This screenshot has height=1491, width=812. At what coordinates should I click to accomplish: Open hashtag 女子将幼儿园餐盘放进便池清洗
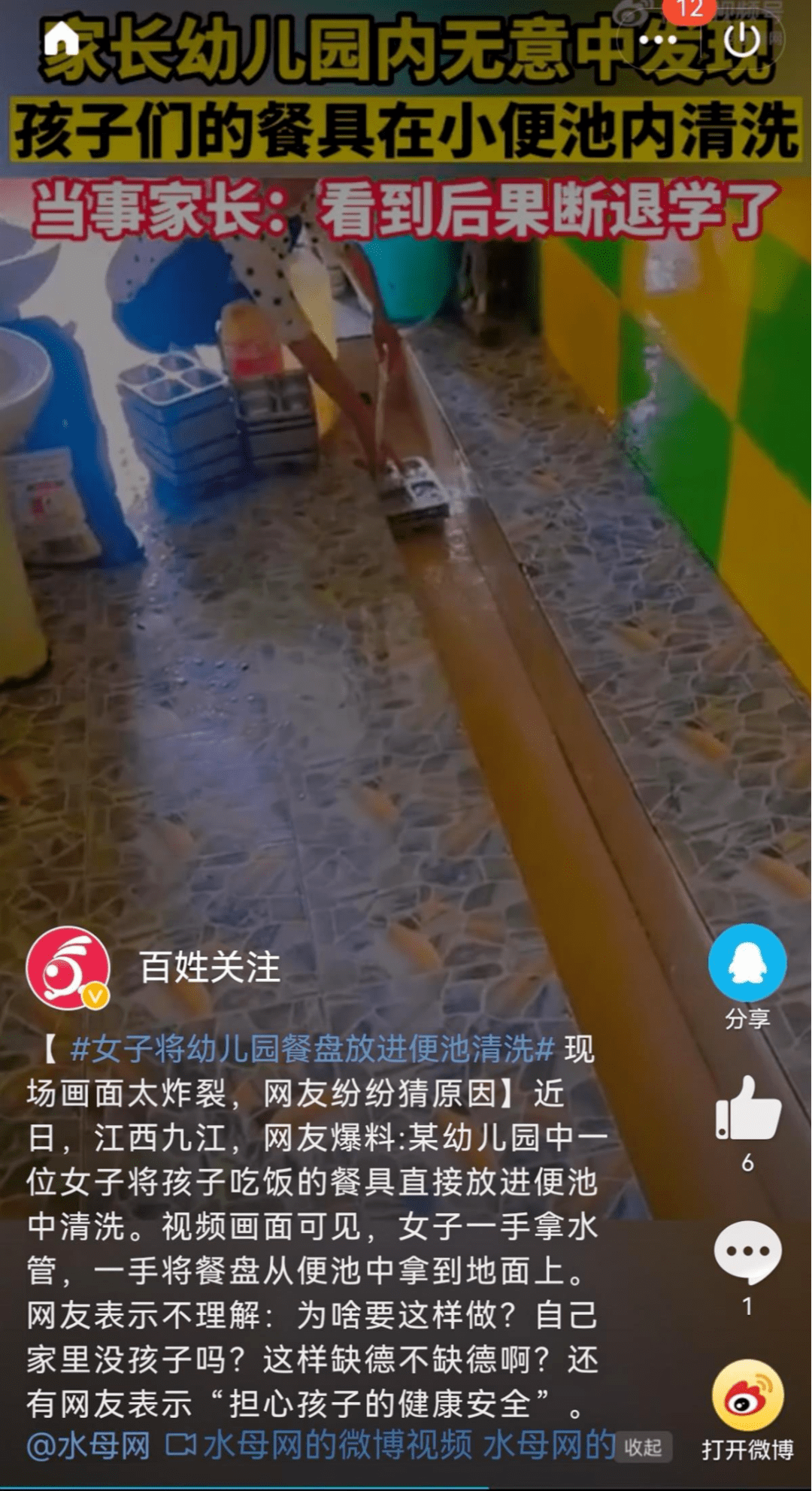[x=311, y=1048]
